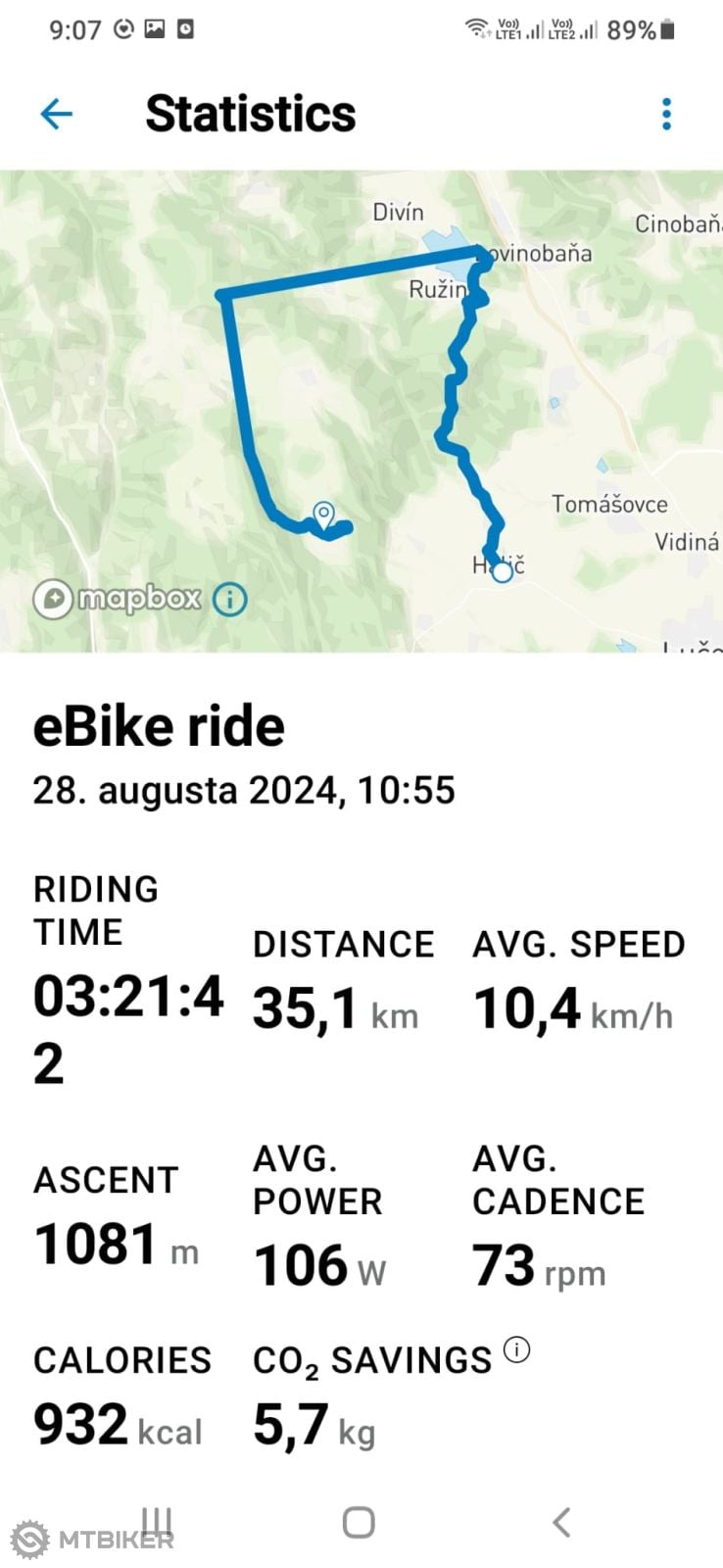723x1568 pixels.
Task: Tap the system home button
Action: point(359,1522)
